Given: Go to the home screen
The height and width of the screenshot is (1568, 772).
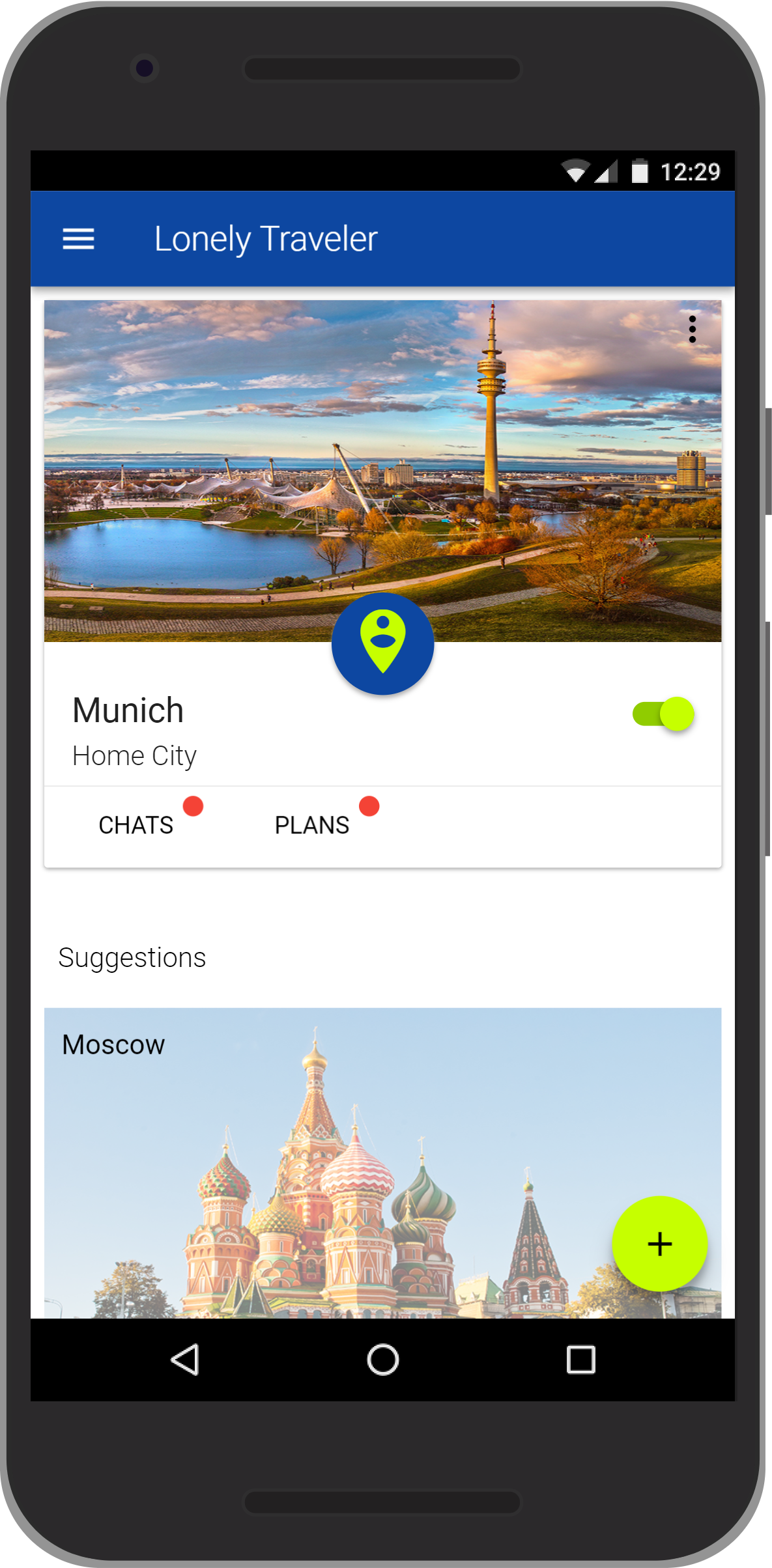Looking at the screenshot, I should pyautogui.click(x=383, y=1360).
